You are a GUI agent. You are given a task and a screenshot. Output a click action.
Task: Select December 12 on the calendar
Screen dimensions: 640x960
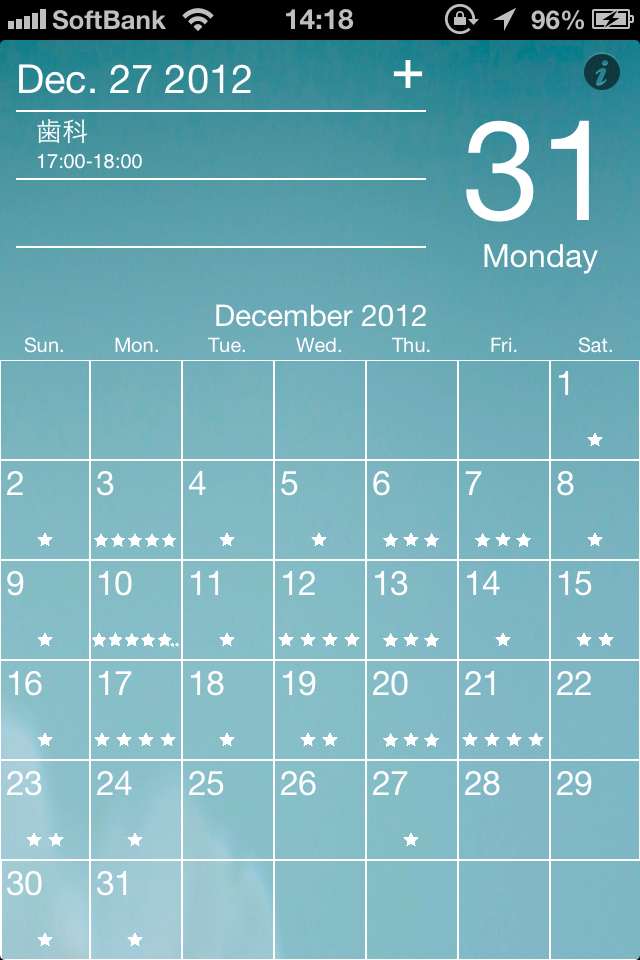(320, 610)
